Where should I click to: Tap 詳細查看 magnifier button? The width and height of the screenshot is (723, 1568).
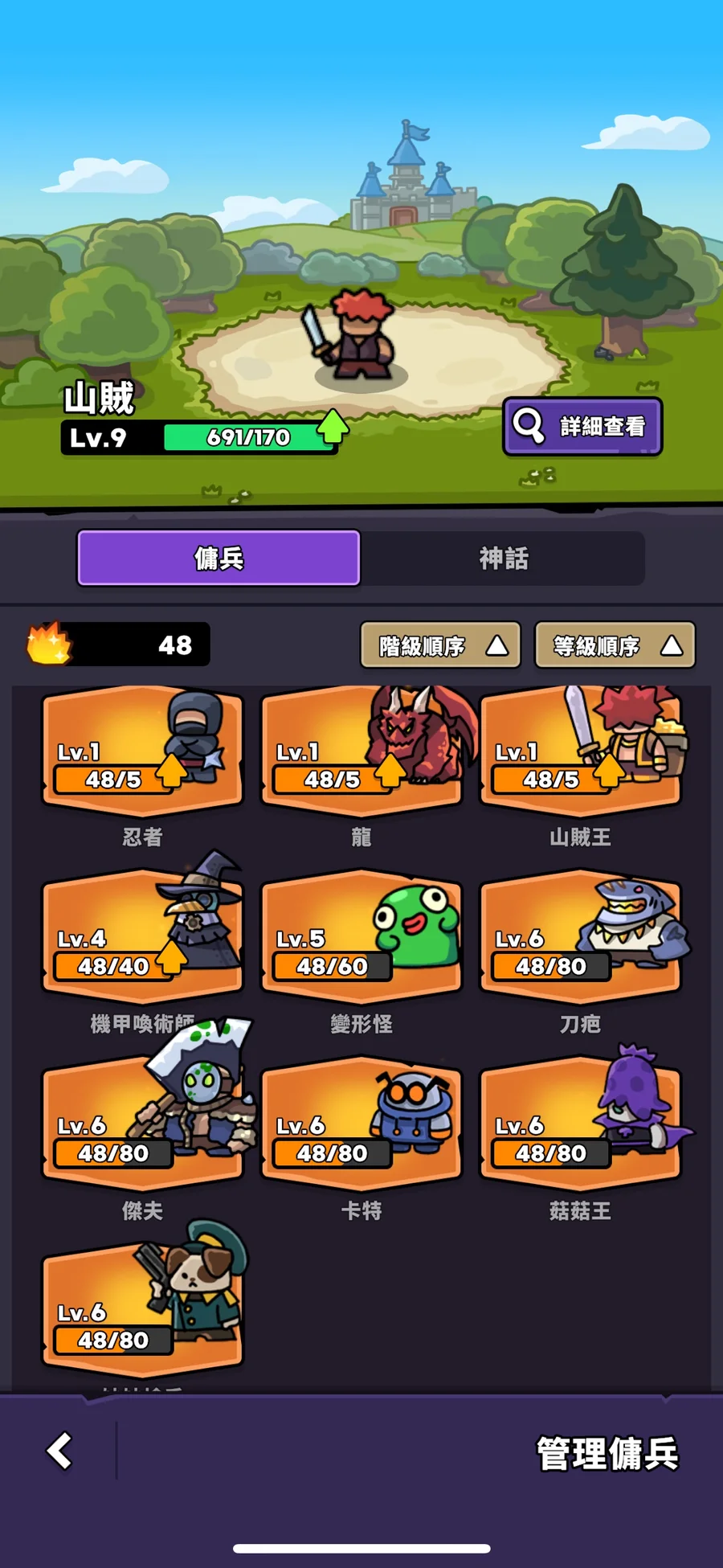[582, 426]
